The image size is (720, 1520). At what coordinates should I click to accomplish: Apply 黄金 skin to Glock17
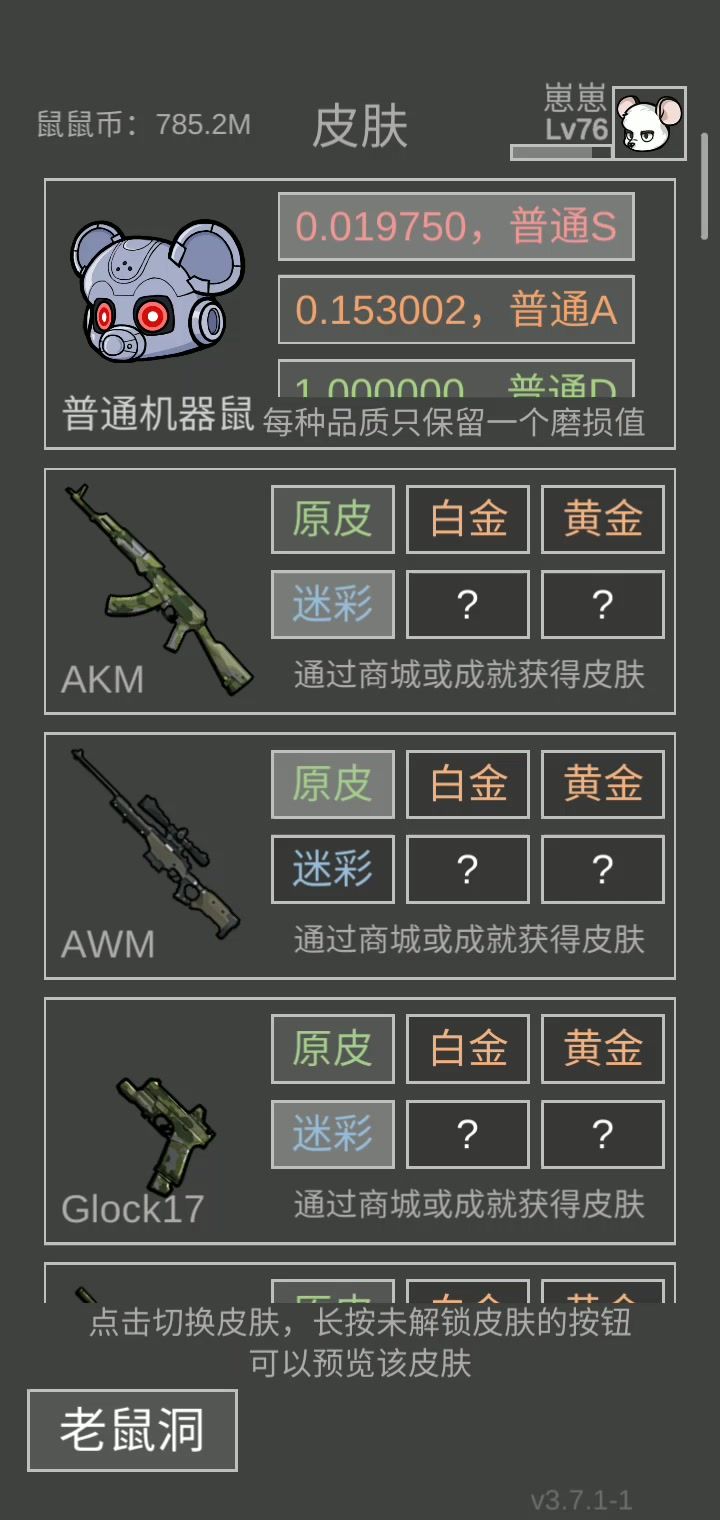603,1048
